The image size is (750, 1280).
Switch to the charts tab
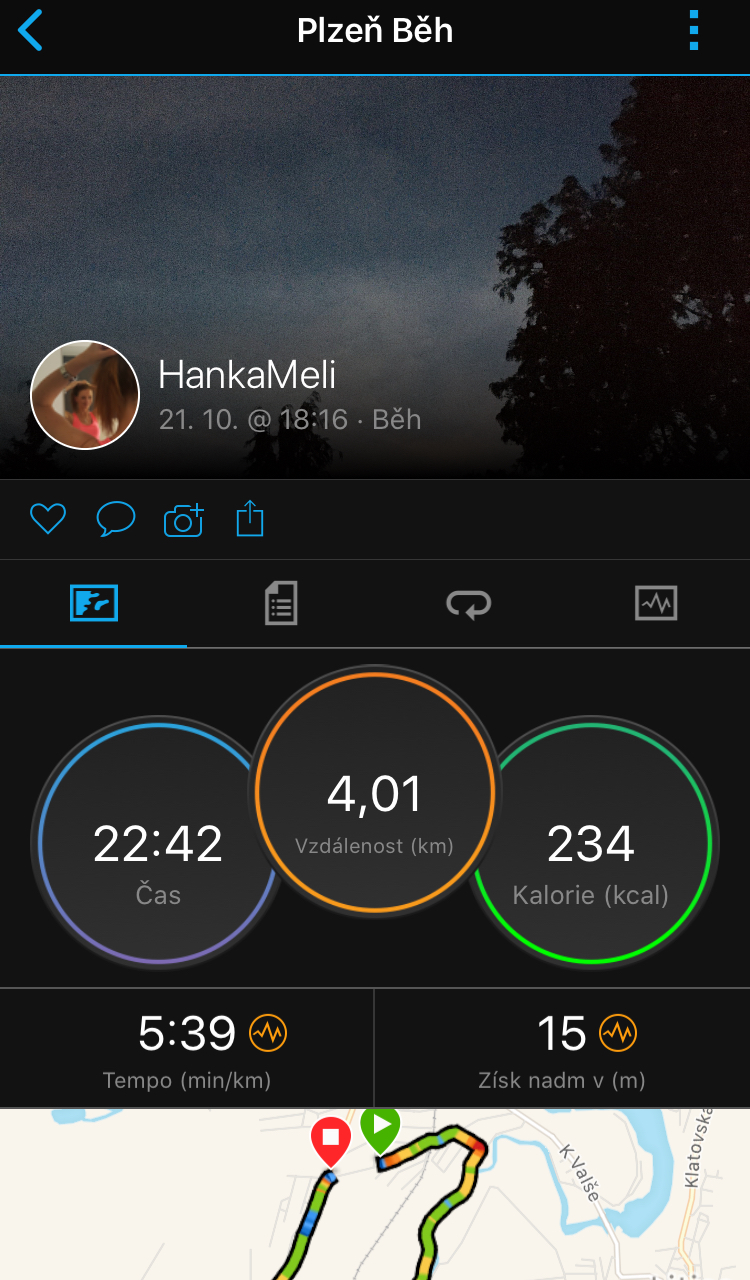click(656, 603)
